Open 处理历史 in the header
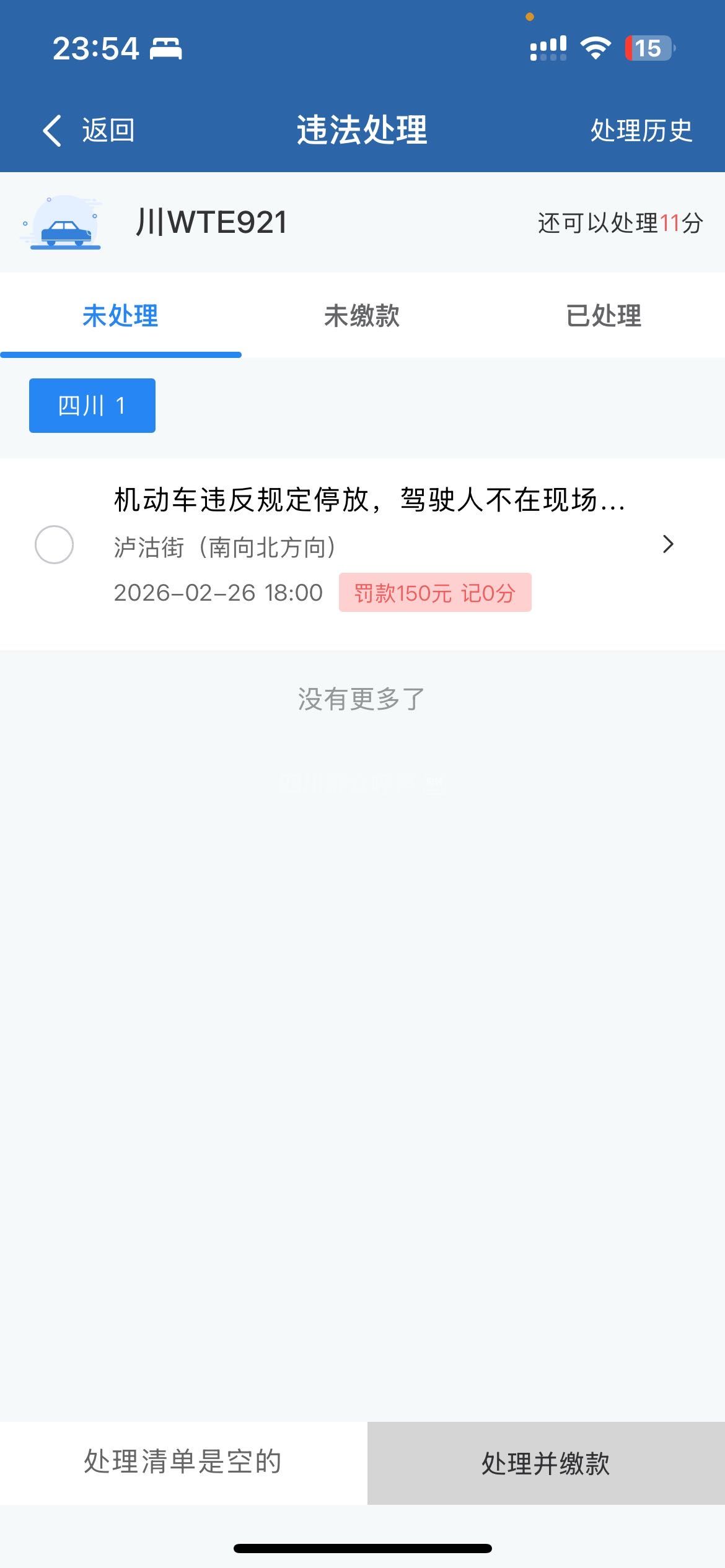Viewport: 725px width, 1568px height. [641, 131]
